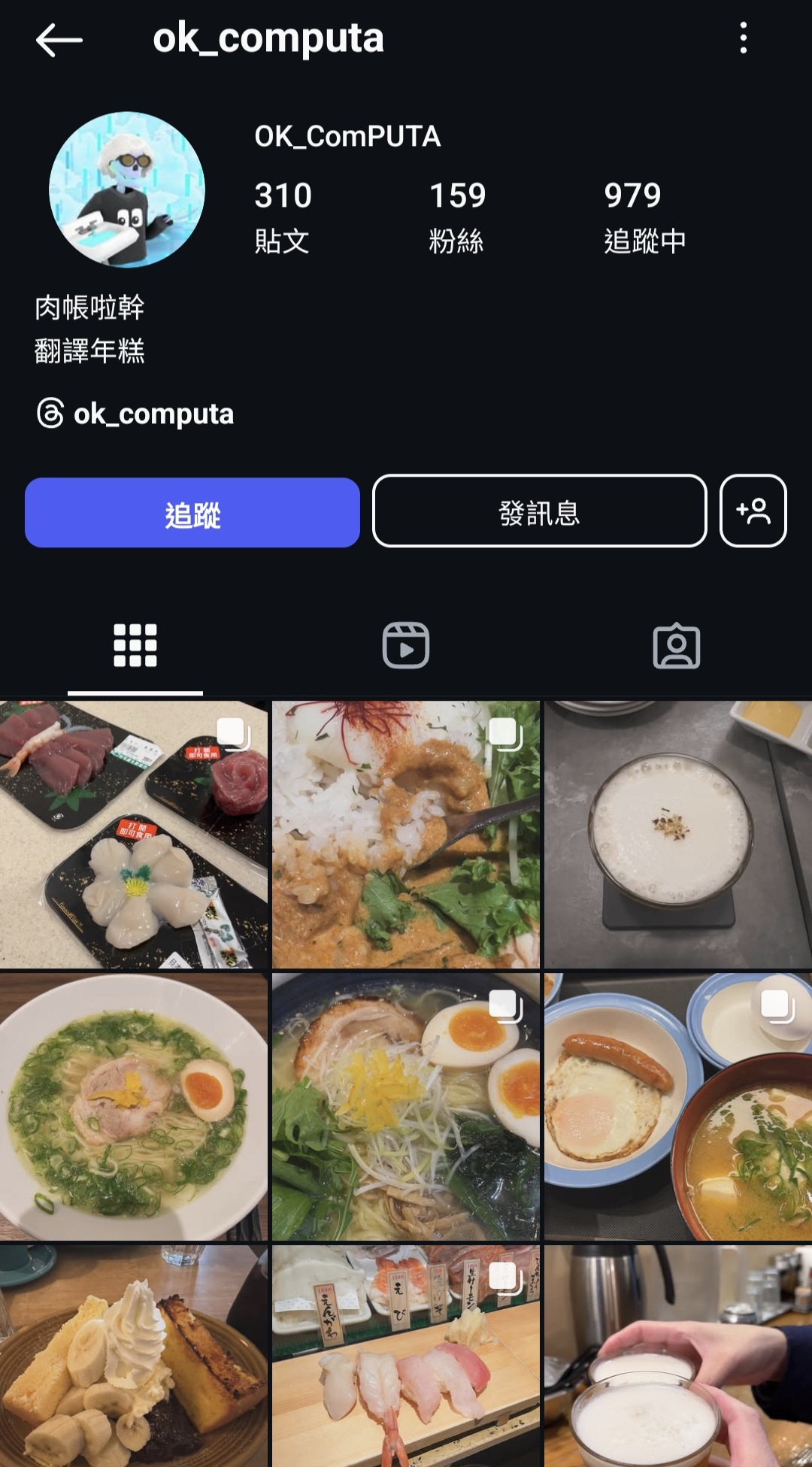Open the ramen in white bowl post
Image resolution: width=812 pixels, height=1467 pixels.
pos(134,1107)
